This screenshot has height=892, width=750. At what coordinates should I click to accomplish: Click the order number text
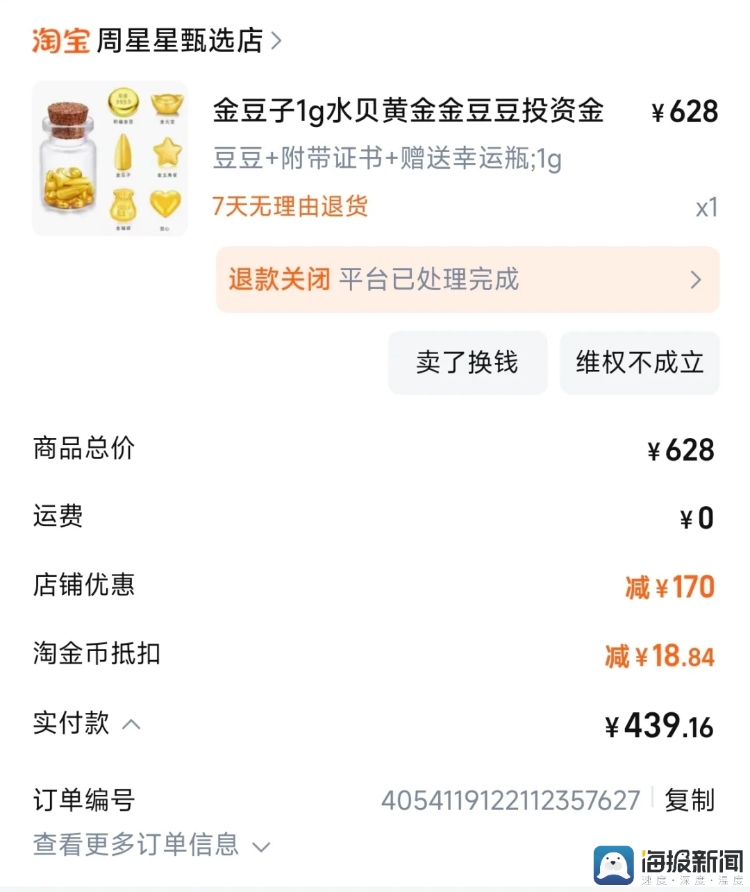coord(511,800)
